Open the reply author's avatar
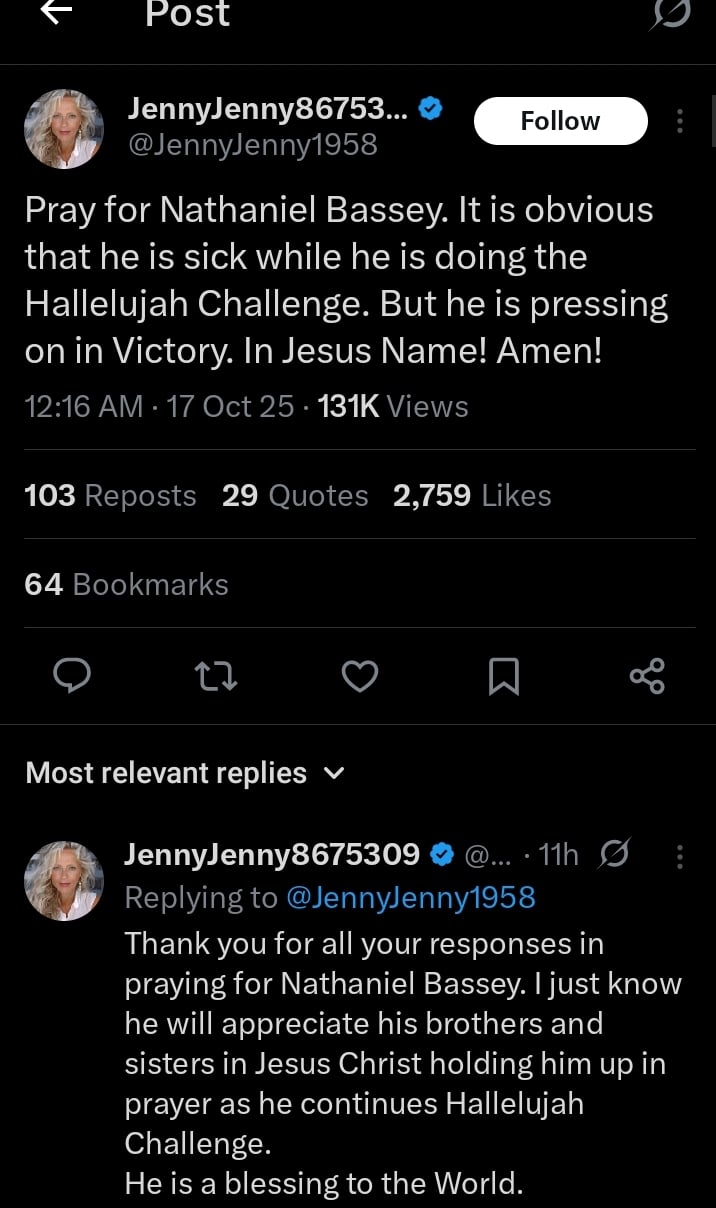 coord(64,880)
